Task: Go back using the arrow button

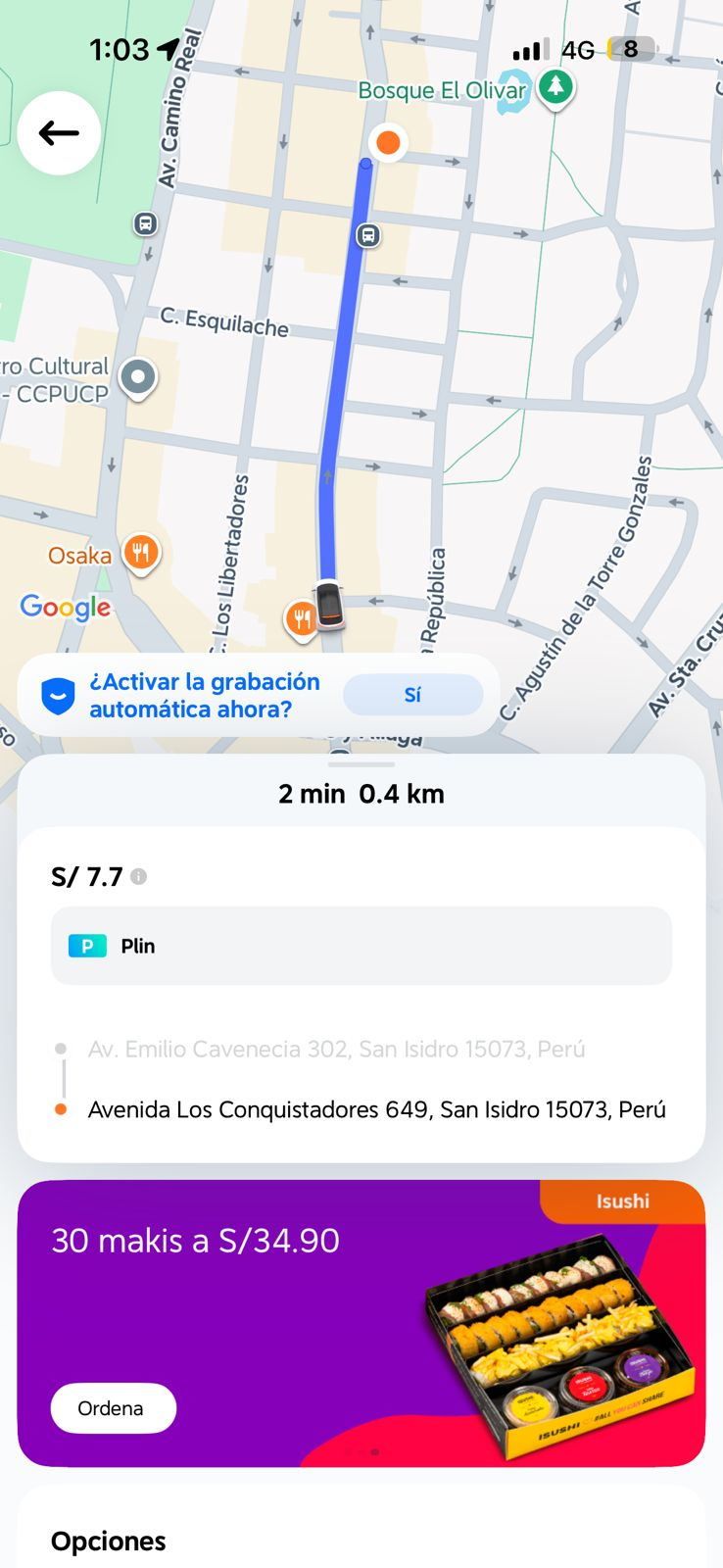Action: coord(59,133)
